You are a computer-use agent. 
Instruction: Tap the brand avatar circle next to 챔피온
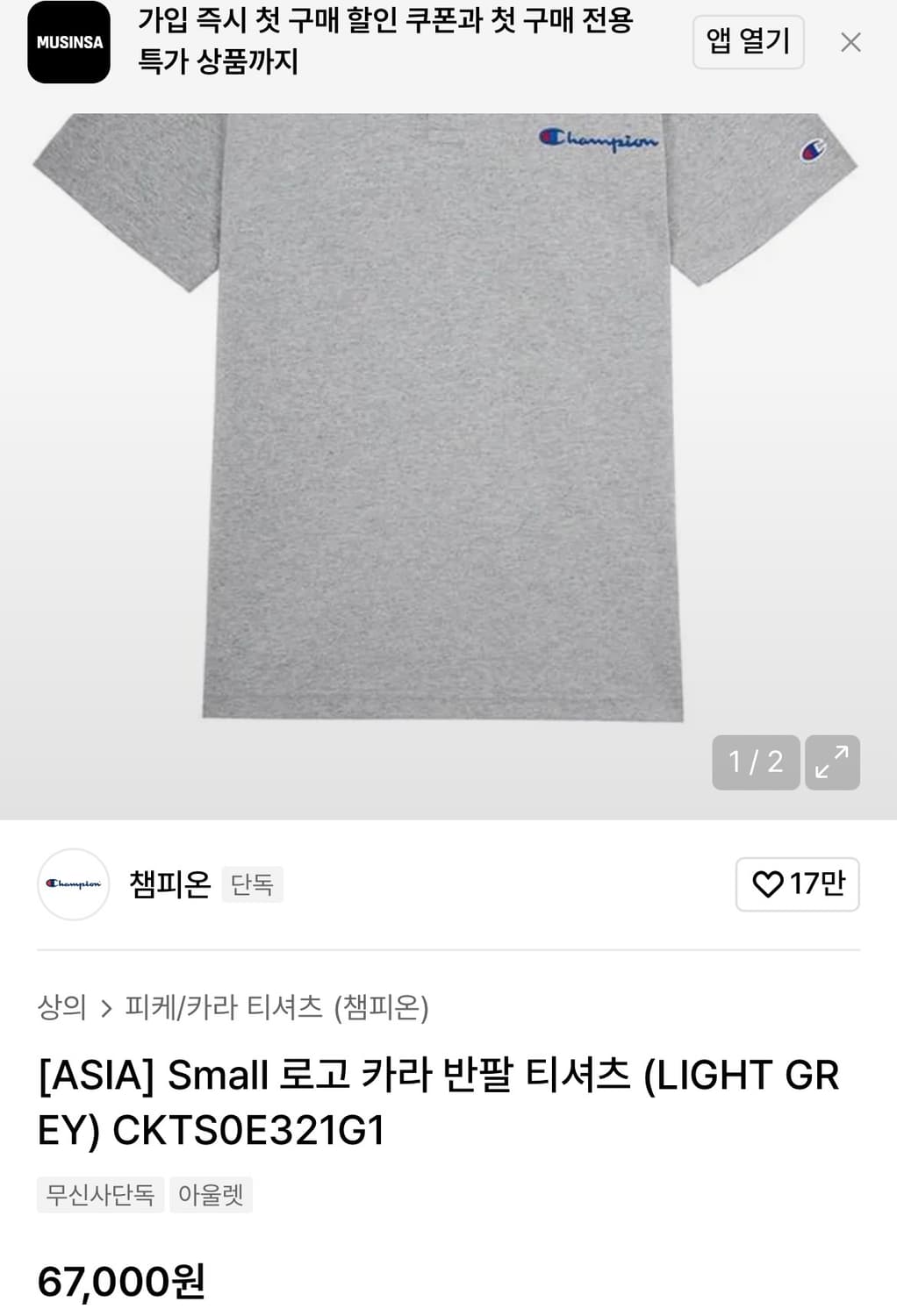click(73, 885)
